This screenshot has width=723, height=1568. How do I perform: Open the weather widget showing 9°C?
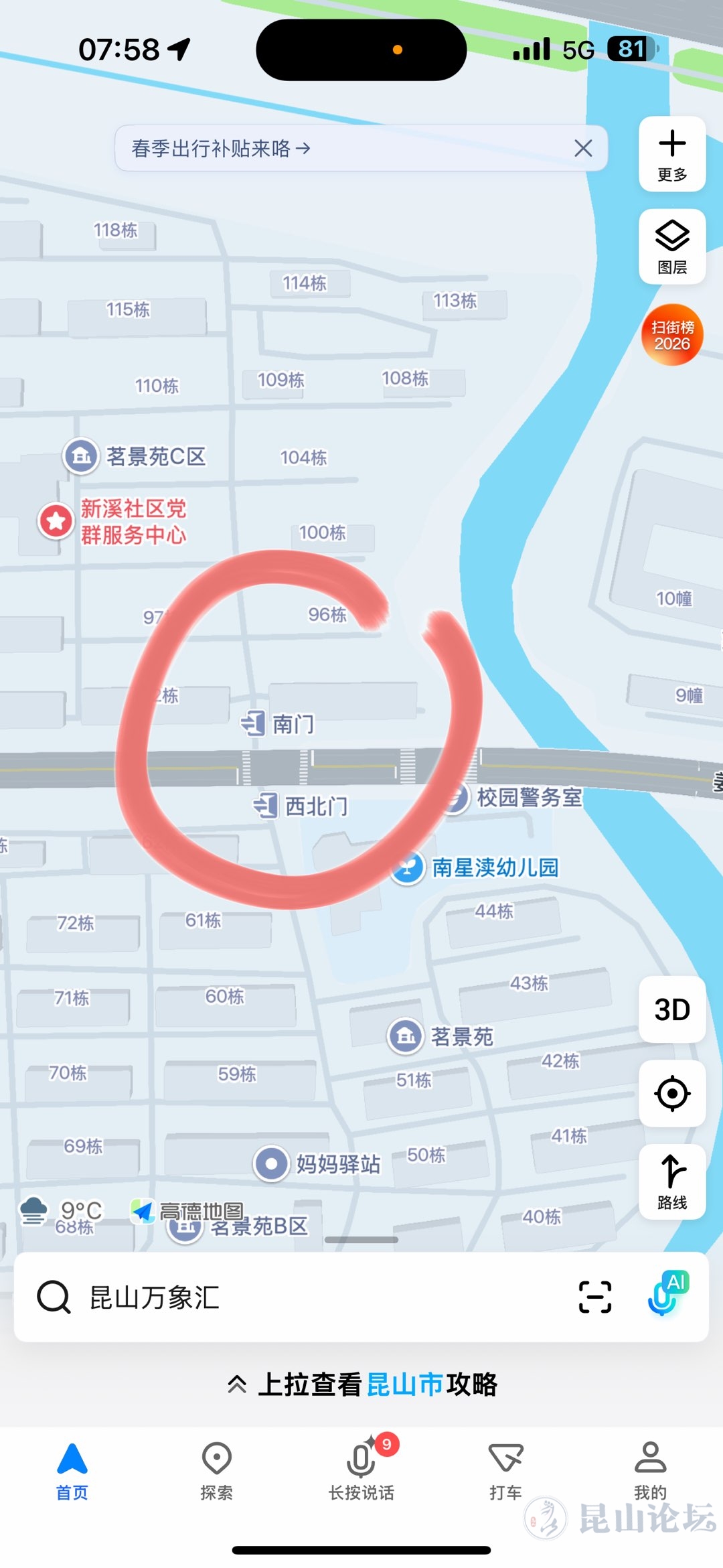coord(62,1211)
